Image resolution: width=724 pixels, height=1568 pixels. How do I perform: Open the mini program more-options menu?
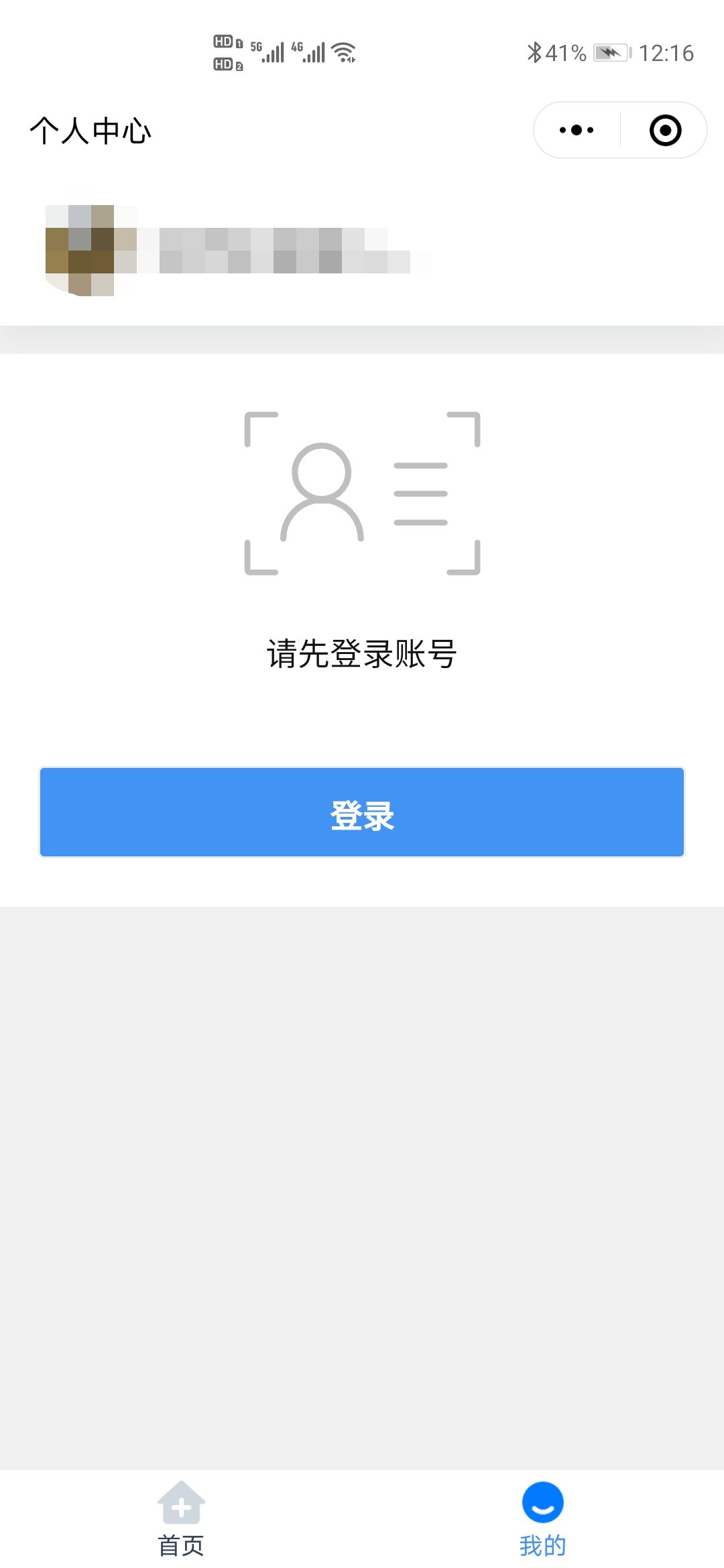(577, 130)
